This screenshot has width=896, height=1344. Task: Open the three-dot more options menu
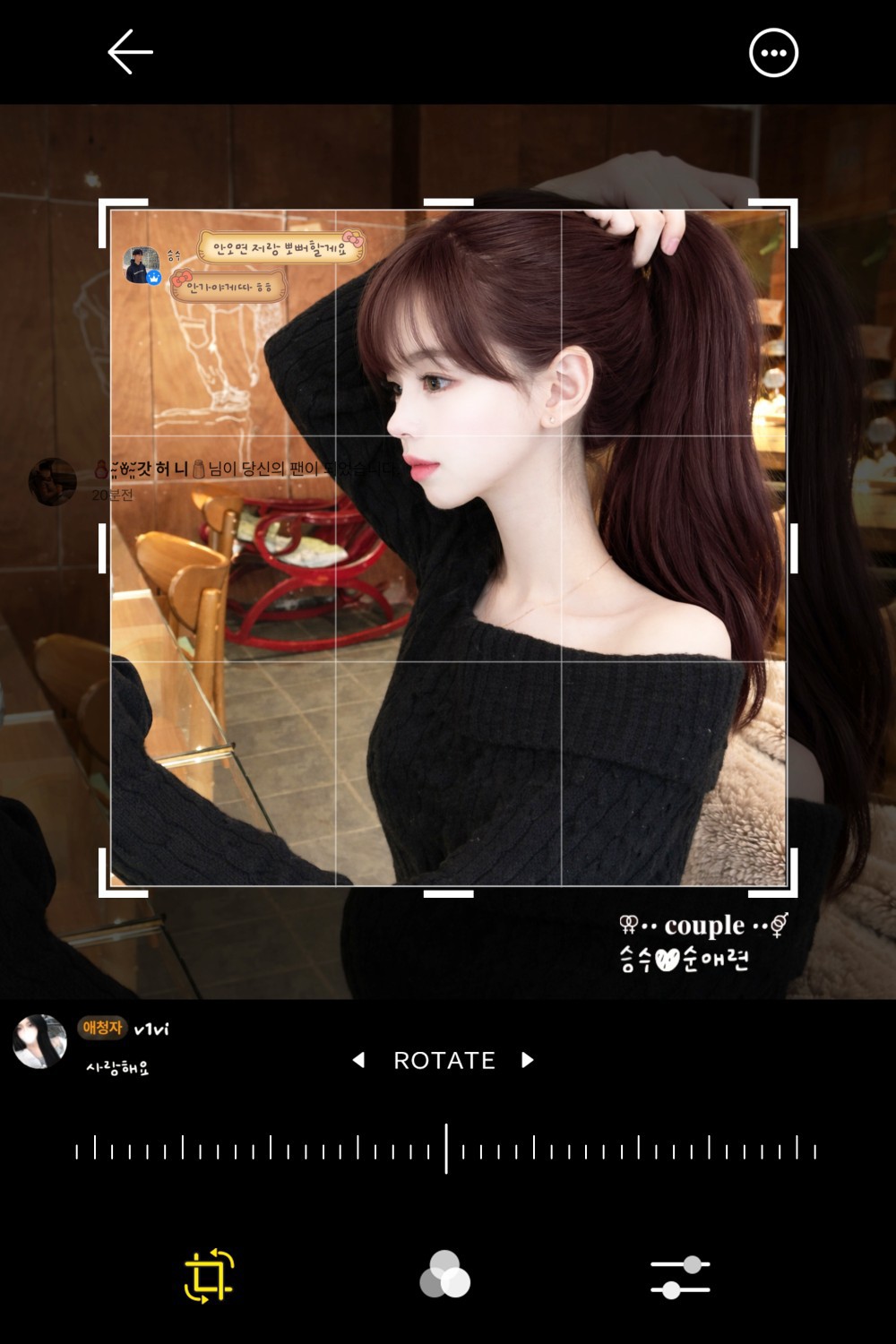point(773,53)
